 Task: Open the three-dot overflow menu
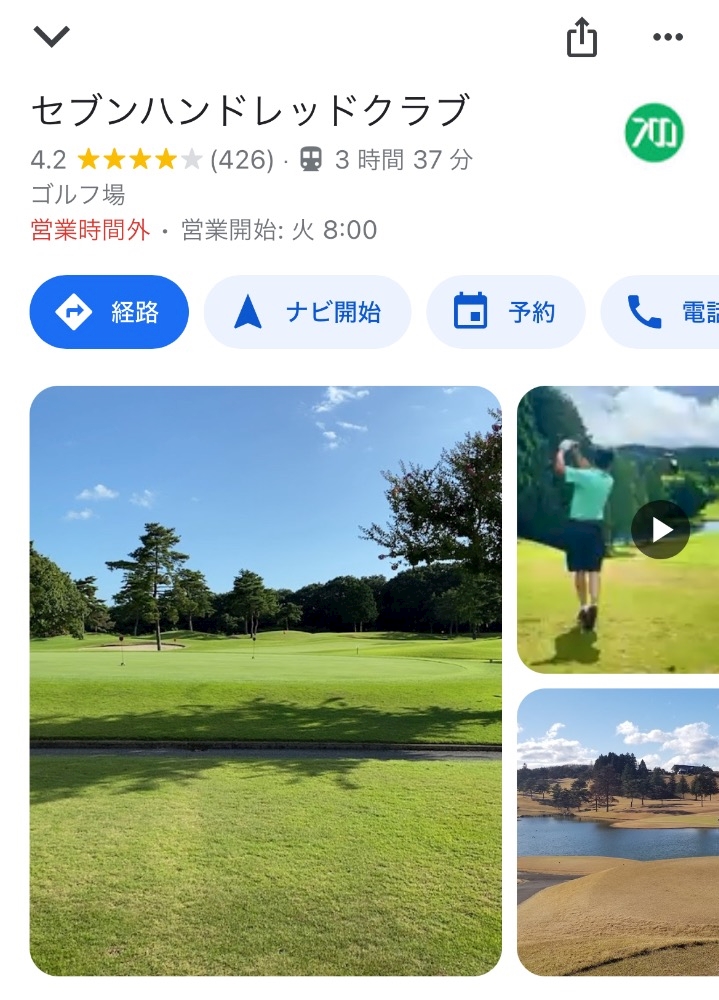click(x=667, y=38)
